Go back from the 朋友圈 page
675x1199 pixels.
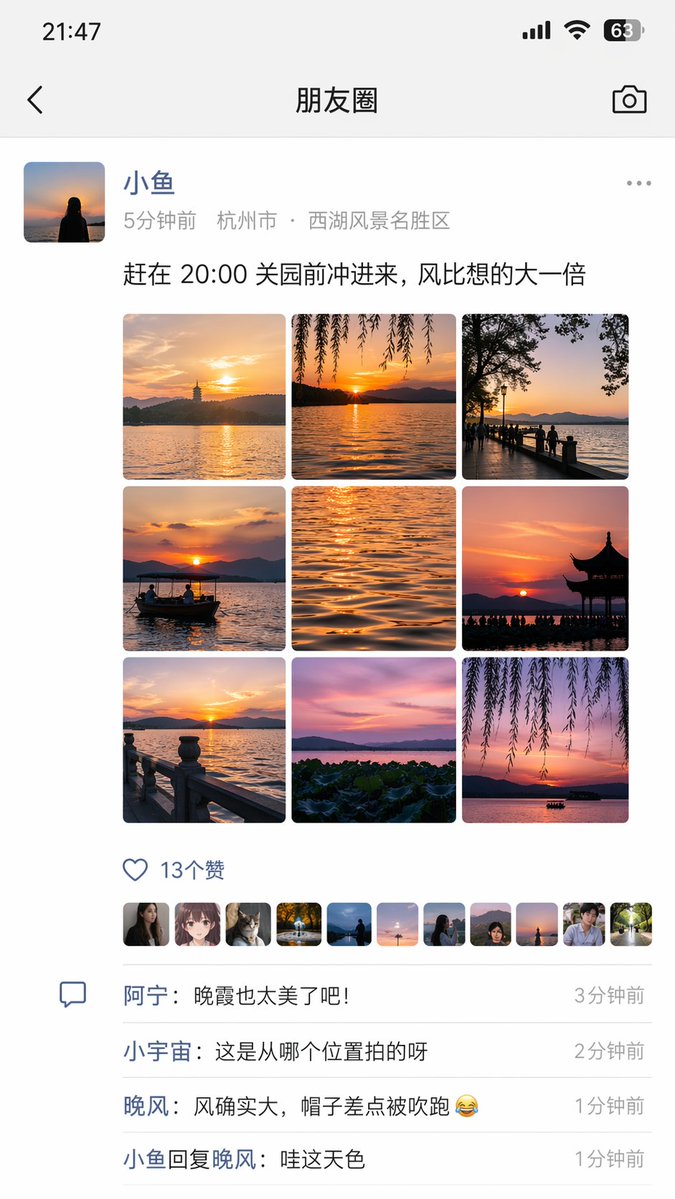coord(35,100)
